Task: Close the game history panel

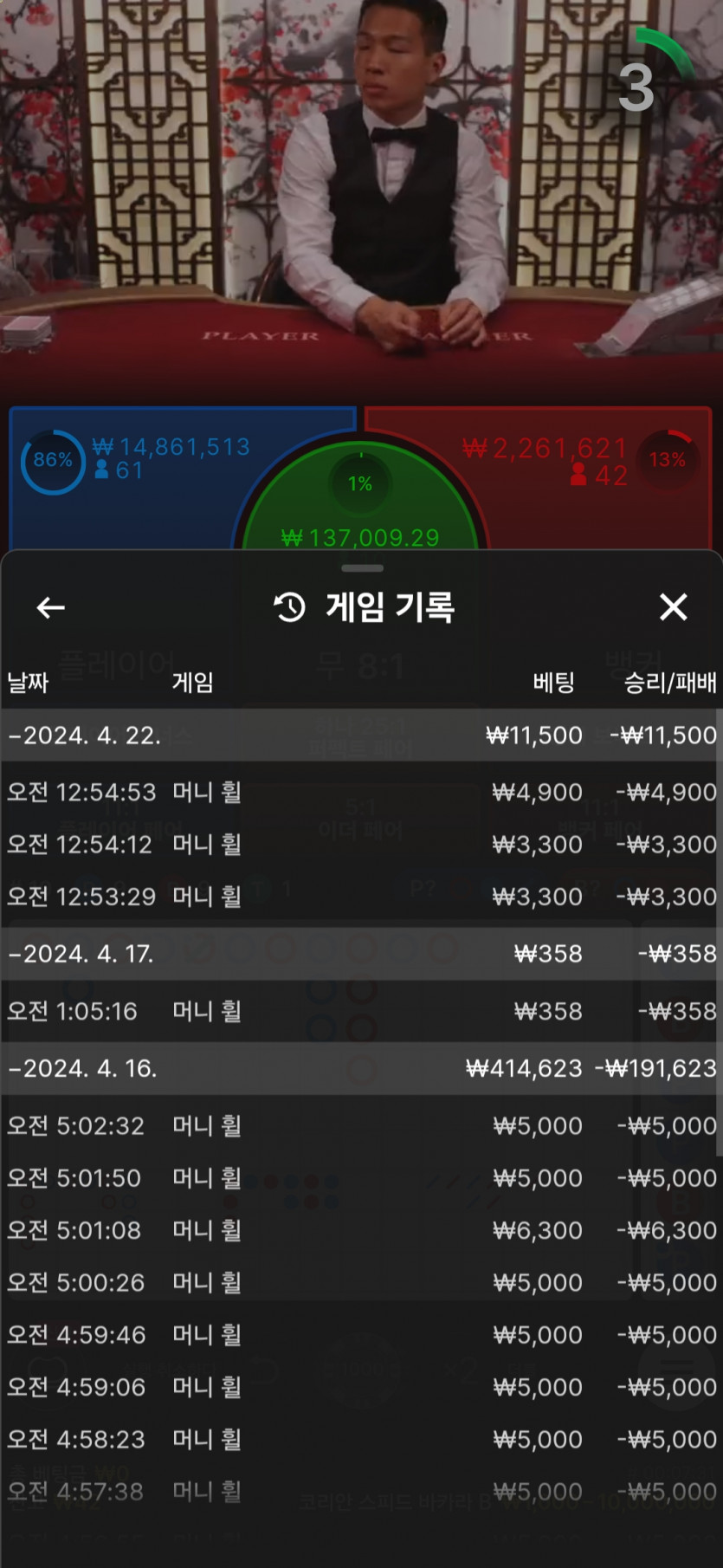Action: (x=673, y=607)
